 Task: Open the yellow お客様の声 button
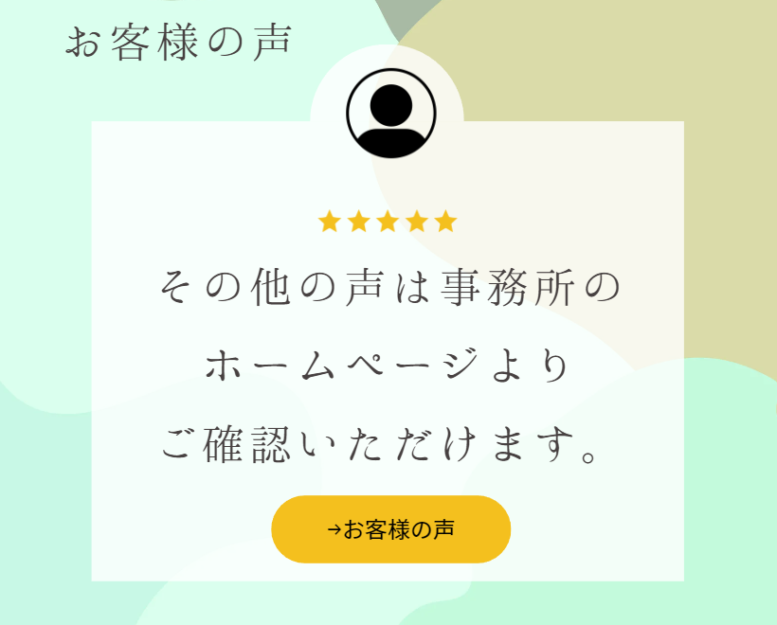click(391, 529)
